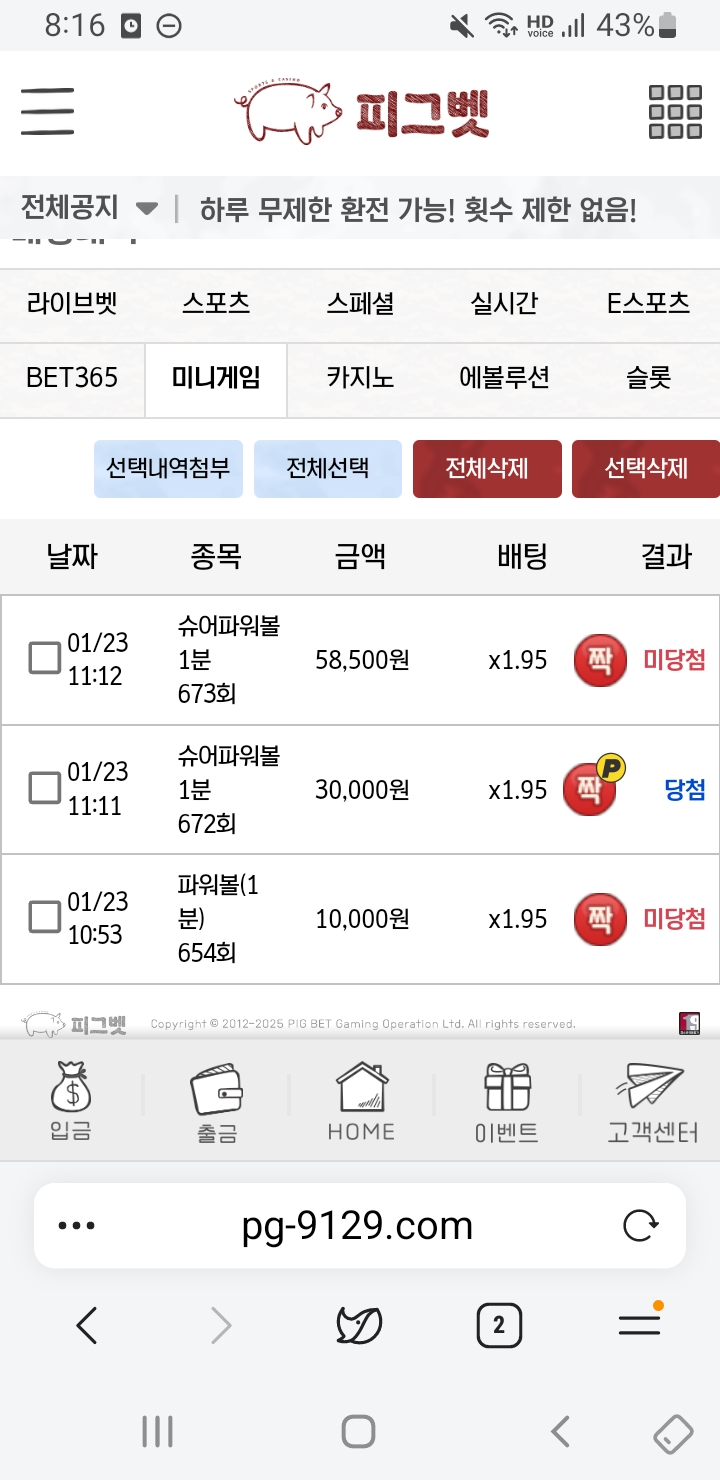The height and width of the screenshot is (1480, 720).
Task: Tap 선택삭제 to delete selected
Action: pos(645,468)
